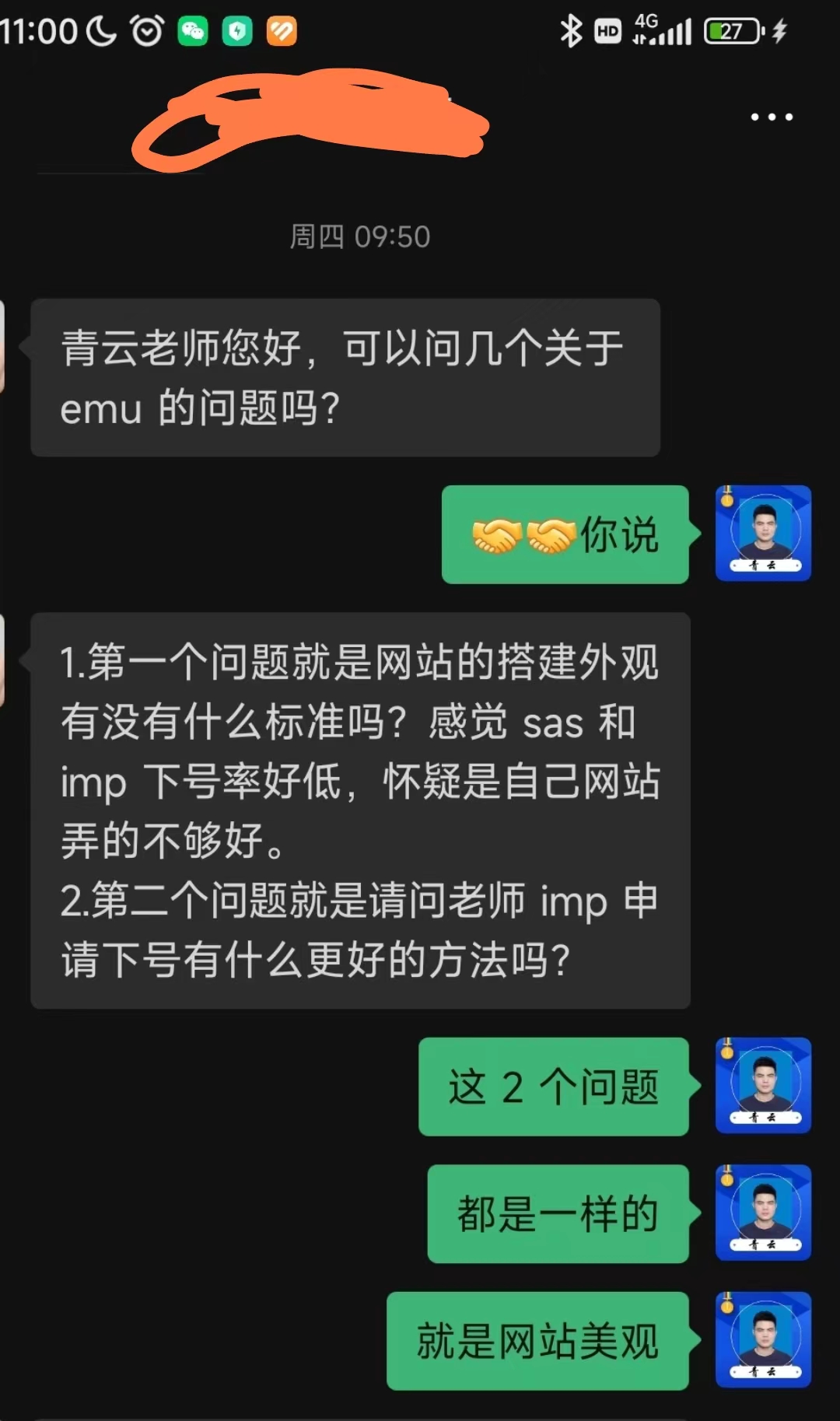840x1421 pixels.
Task: Tap the Bluetooth icon in the status bar
Action: click(x=570, y=31)
